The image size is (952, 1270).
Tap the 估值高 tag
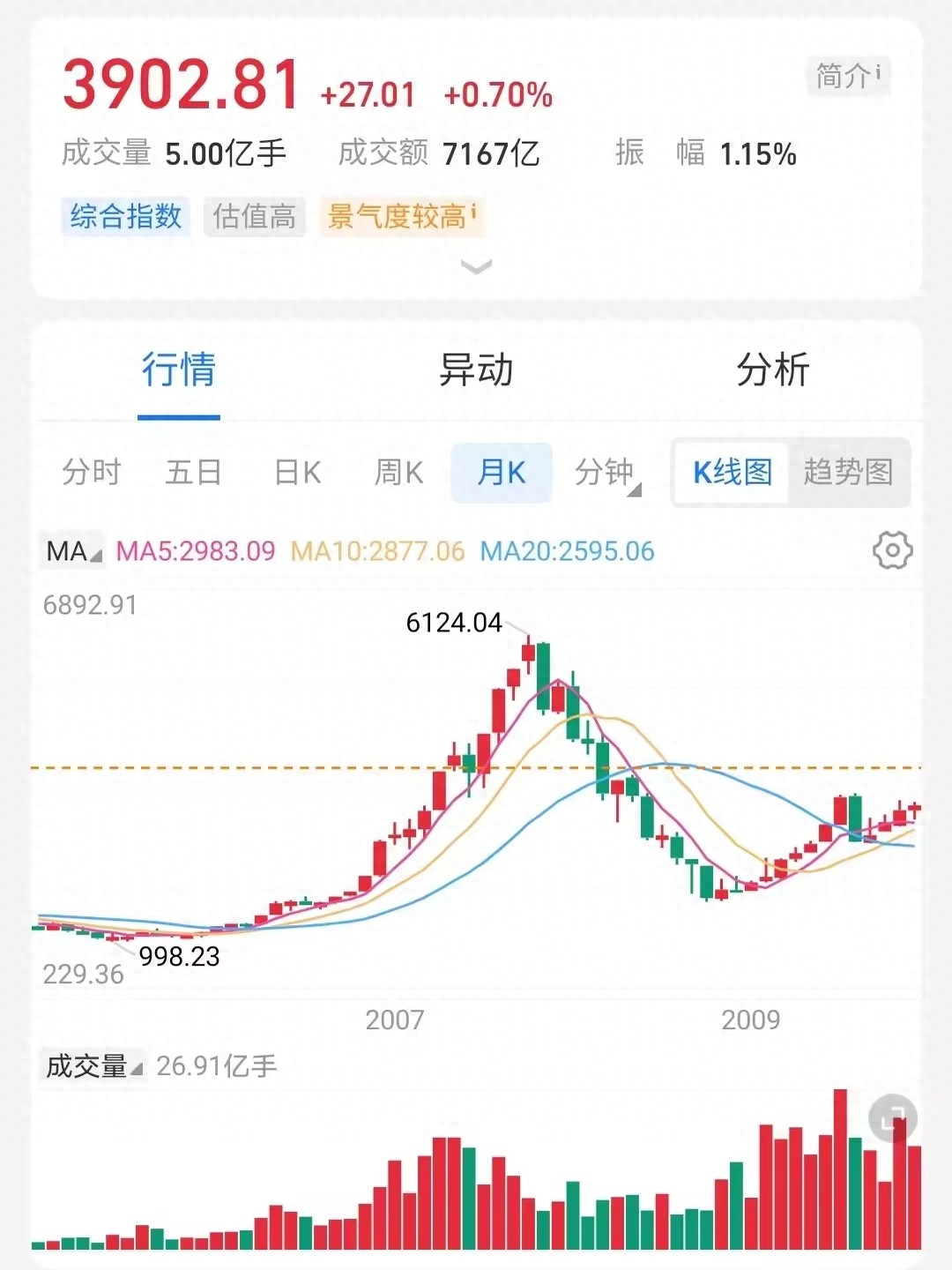[x=255, y=216]
